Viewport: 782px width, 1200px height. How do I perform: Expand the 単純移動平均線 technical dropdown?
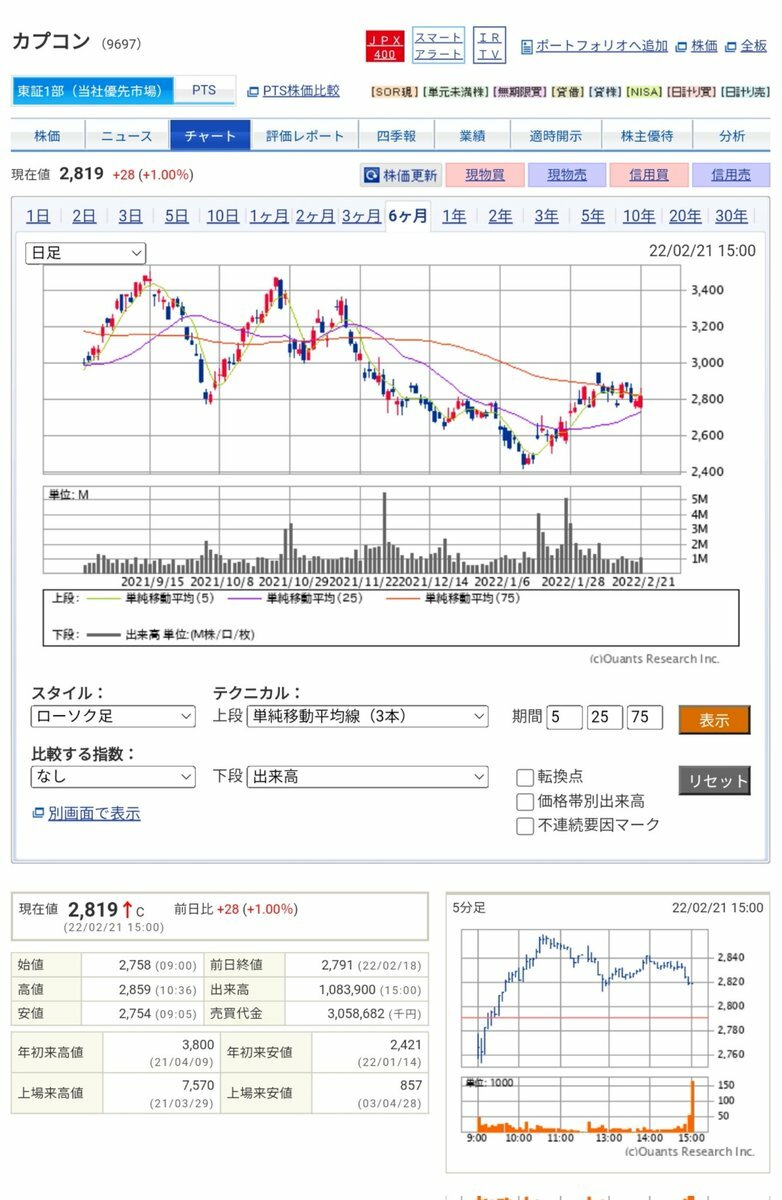point(367,716)
